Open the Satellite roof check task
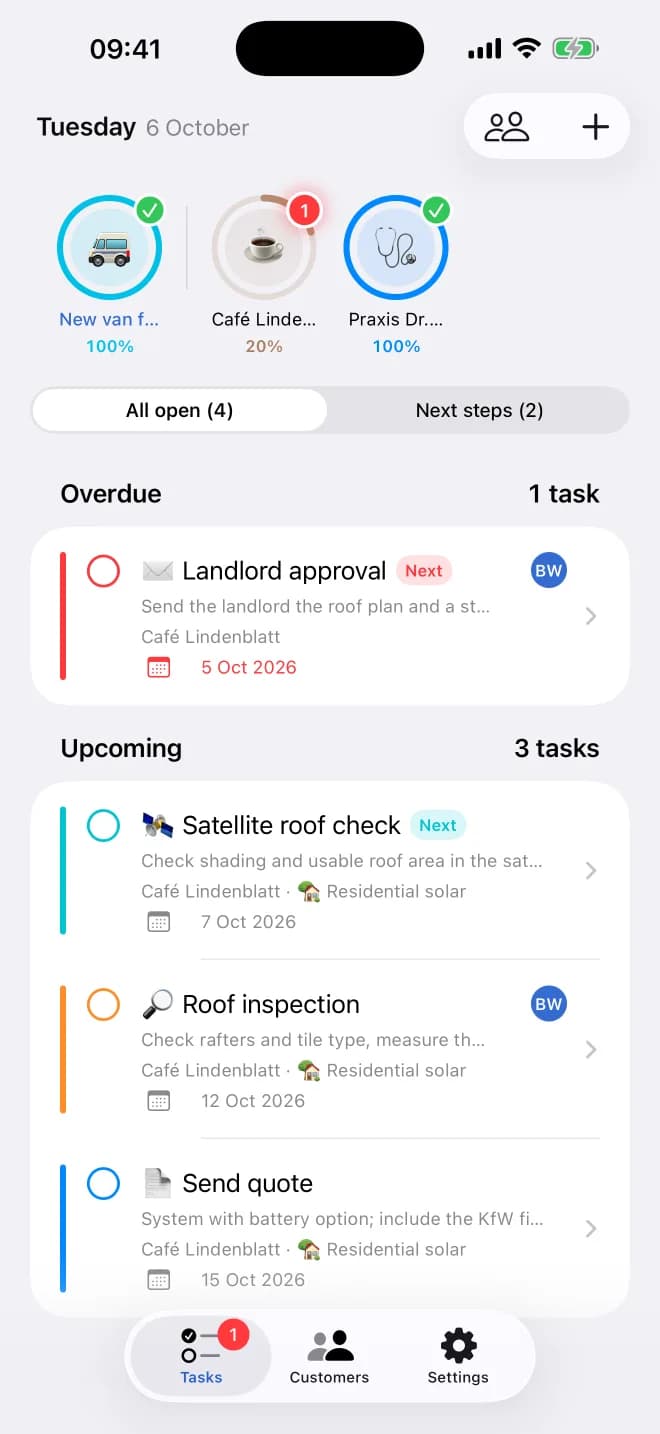The width and height of the screenshot is (660, 1434). [330, 870]
